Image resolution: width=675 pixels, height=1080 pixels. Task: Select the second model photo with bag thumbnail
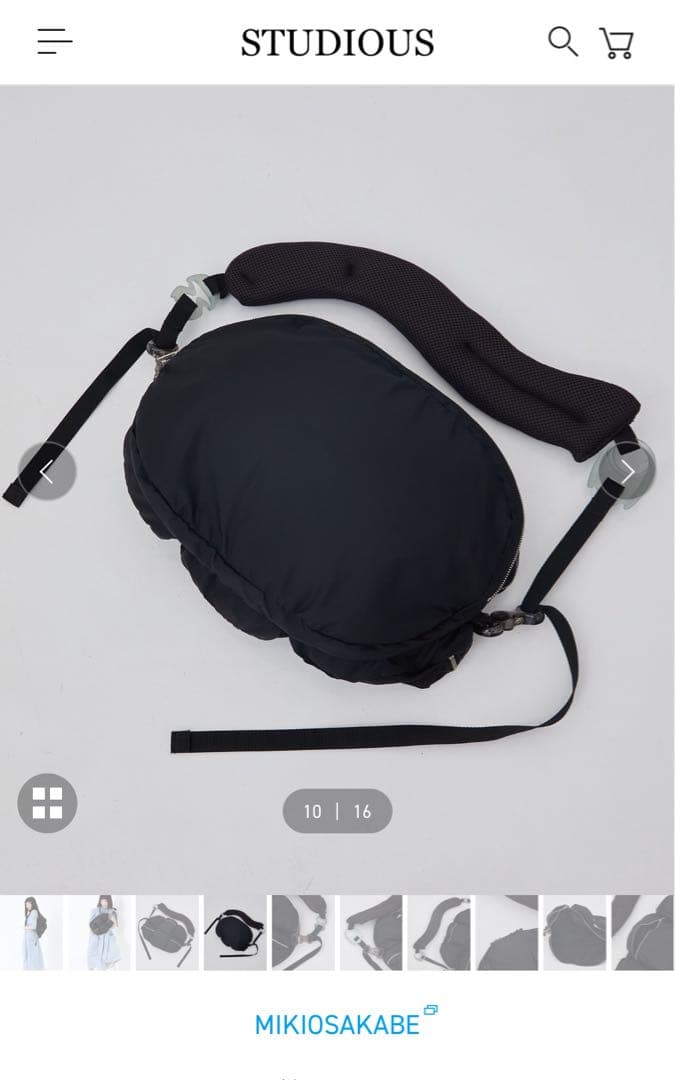[x=99, y=932]
